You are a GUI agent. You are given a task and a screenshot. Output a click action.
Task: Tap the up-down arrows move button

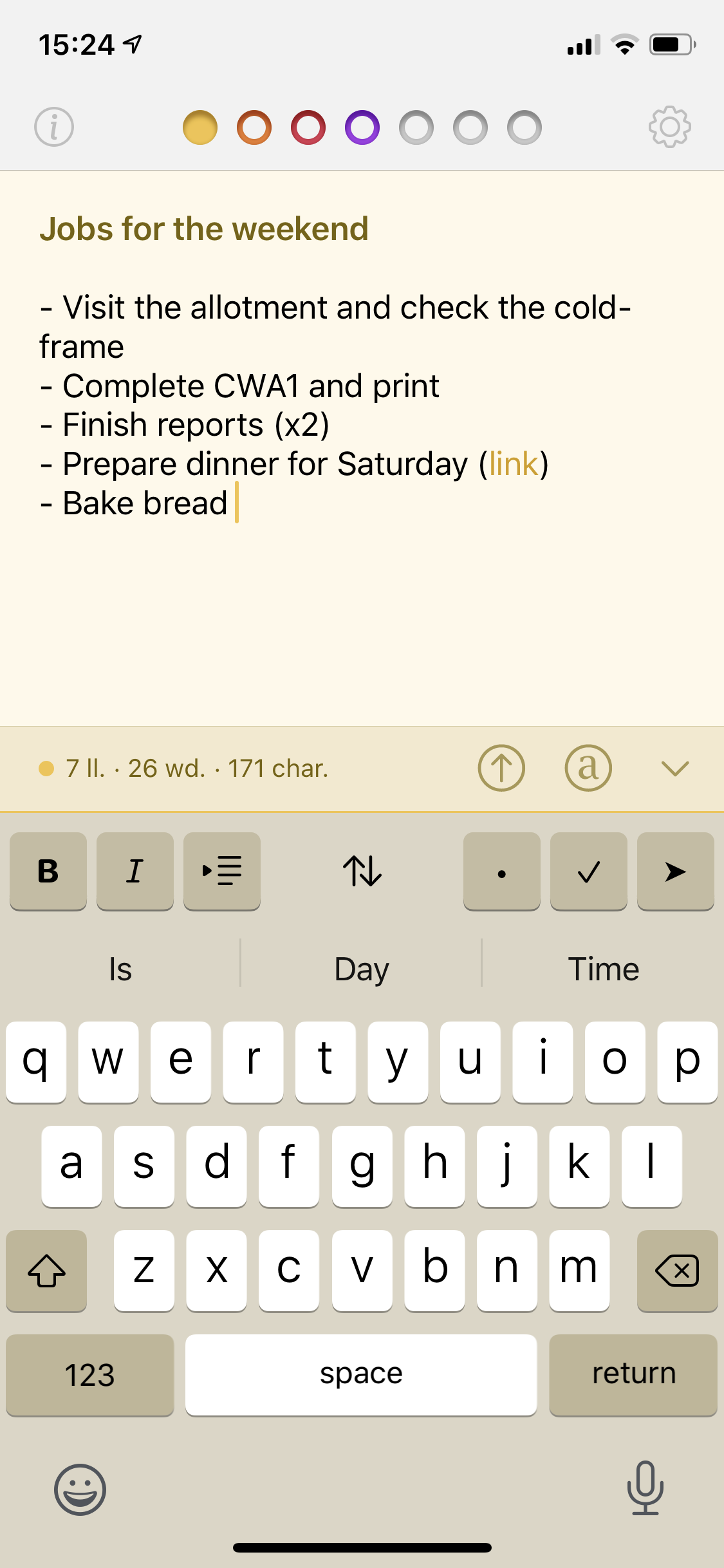click(x=362, y=871)
